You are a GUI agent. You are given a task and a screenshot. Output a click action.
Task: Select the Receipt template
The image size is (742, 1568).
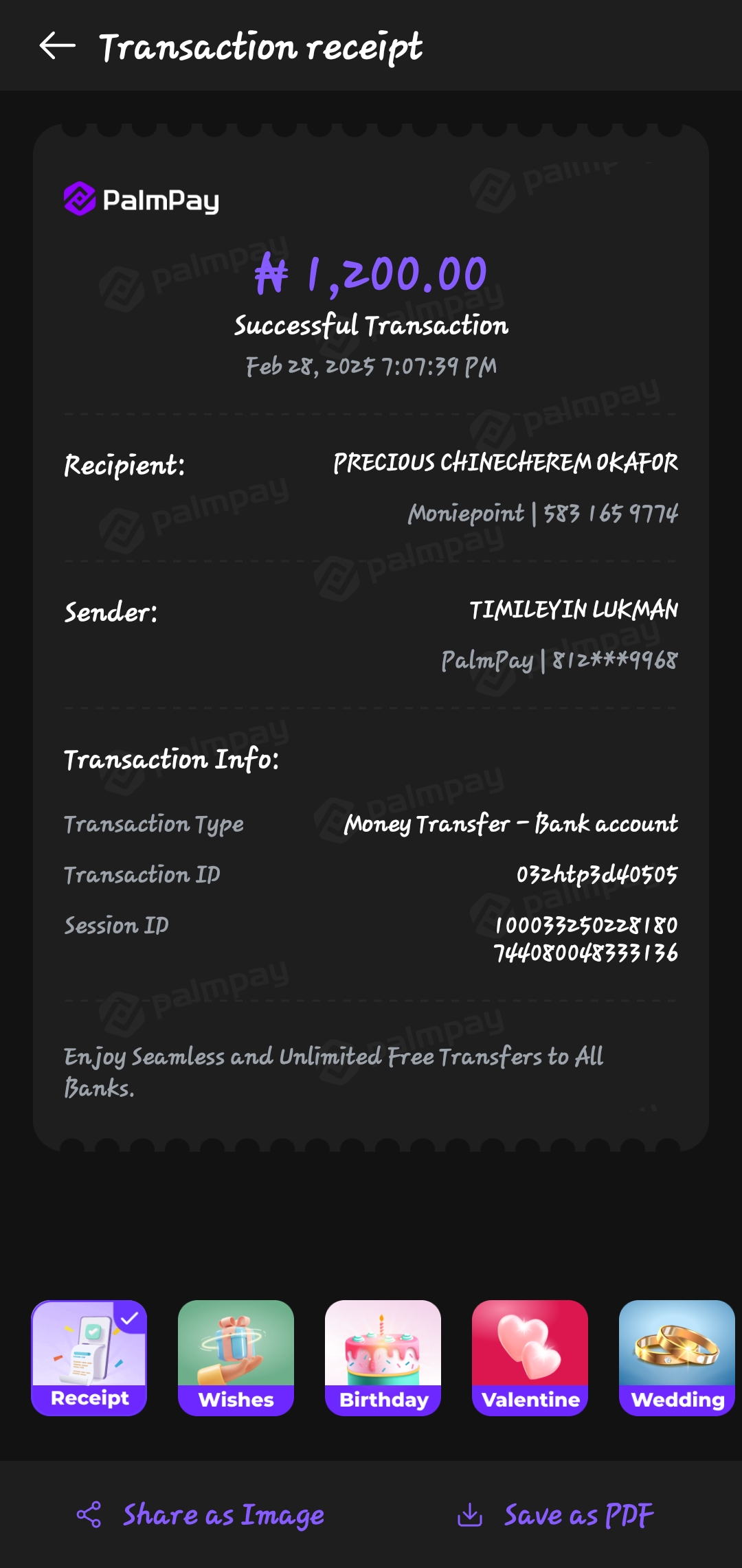click(x=89, y=1358)
